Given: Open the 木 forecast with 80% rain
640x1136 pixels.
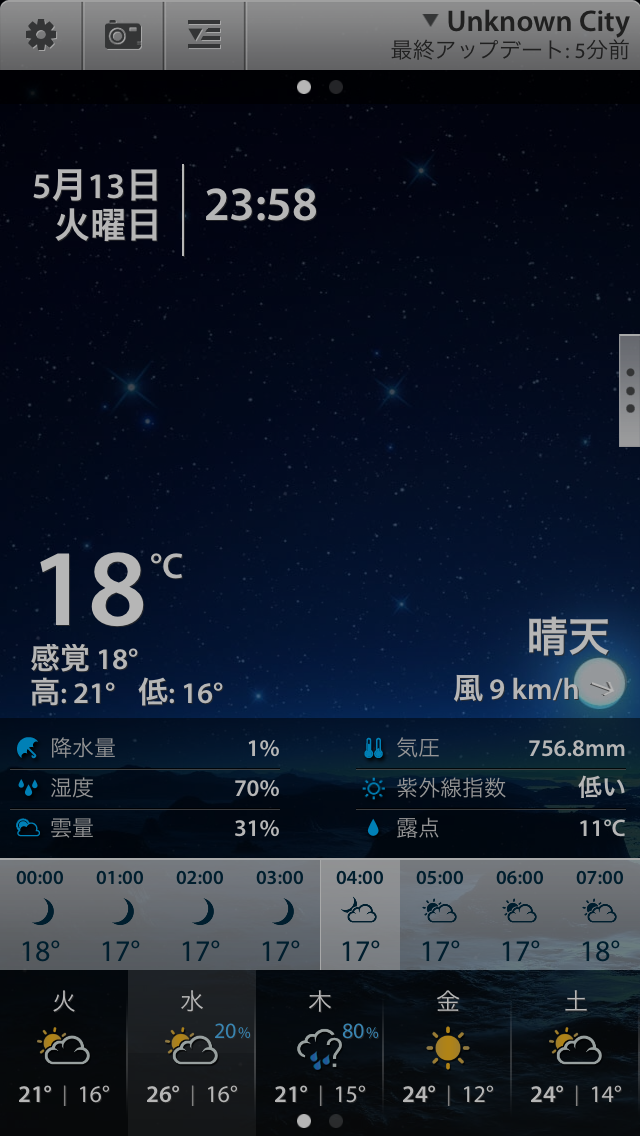Looking at the screenshot, I should coord(320,1048).
